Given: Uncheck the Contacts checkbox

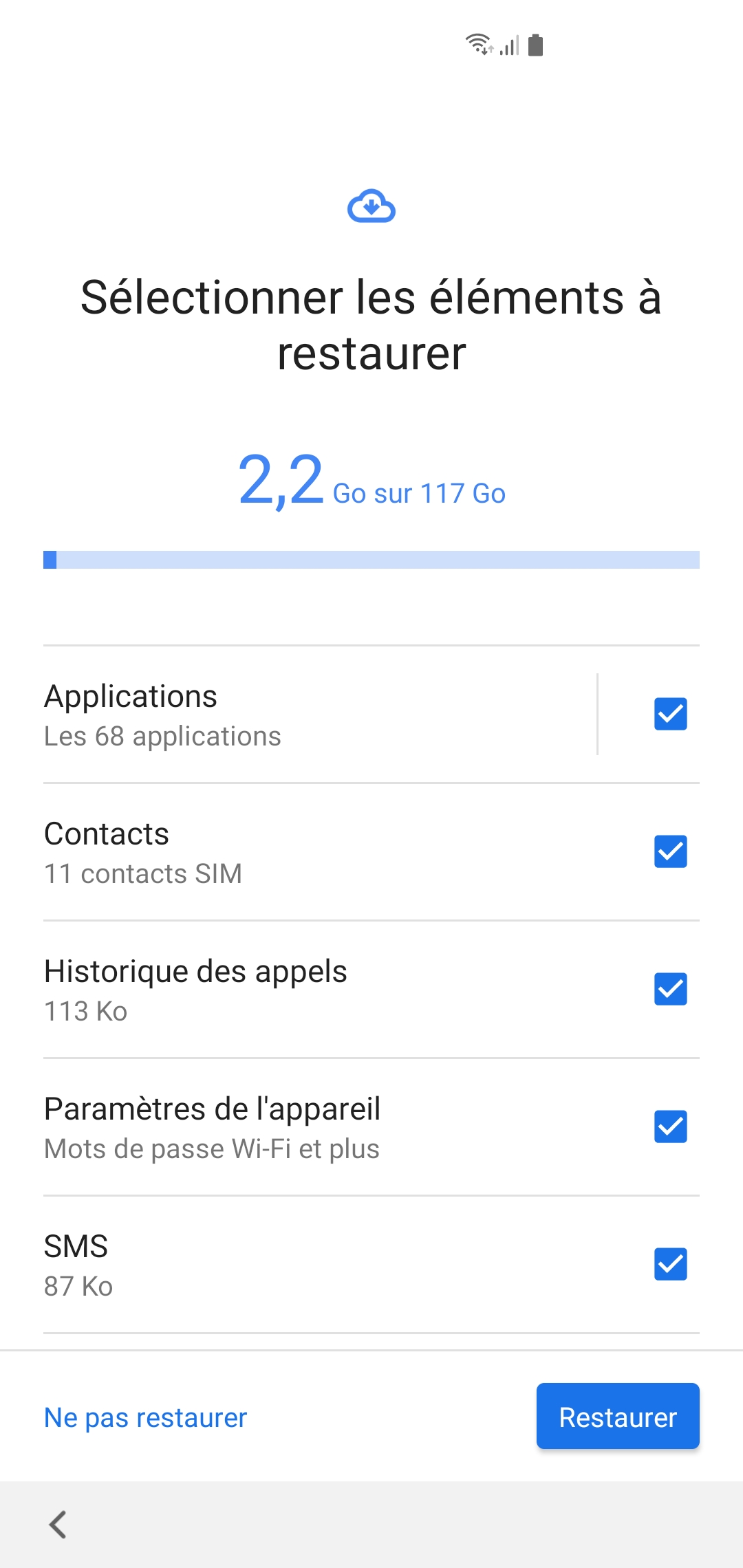Looking at the screenshot, I should (x=670, y=851).
